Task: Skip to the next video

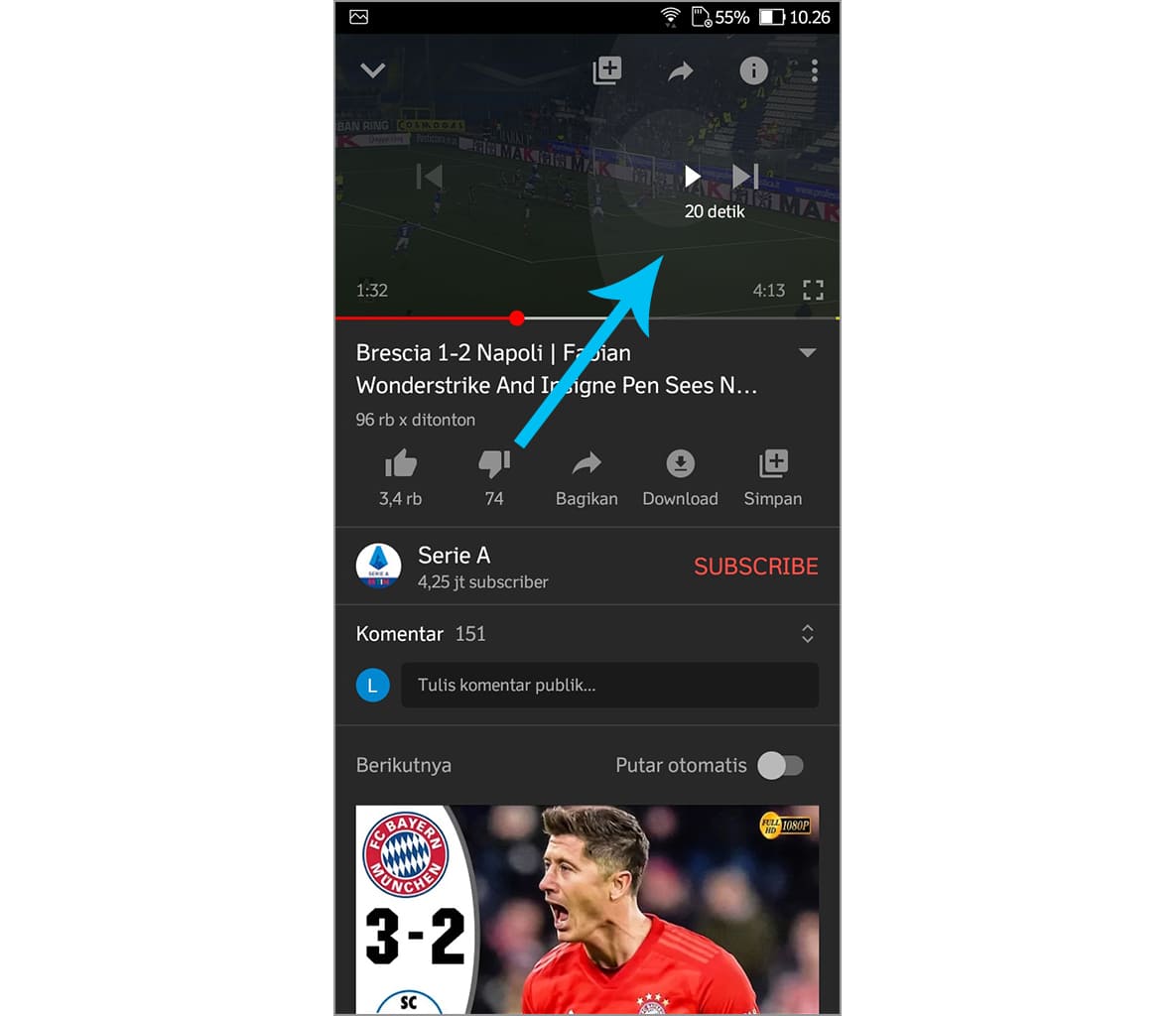Action: click(x=745, y=177)
